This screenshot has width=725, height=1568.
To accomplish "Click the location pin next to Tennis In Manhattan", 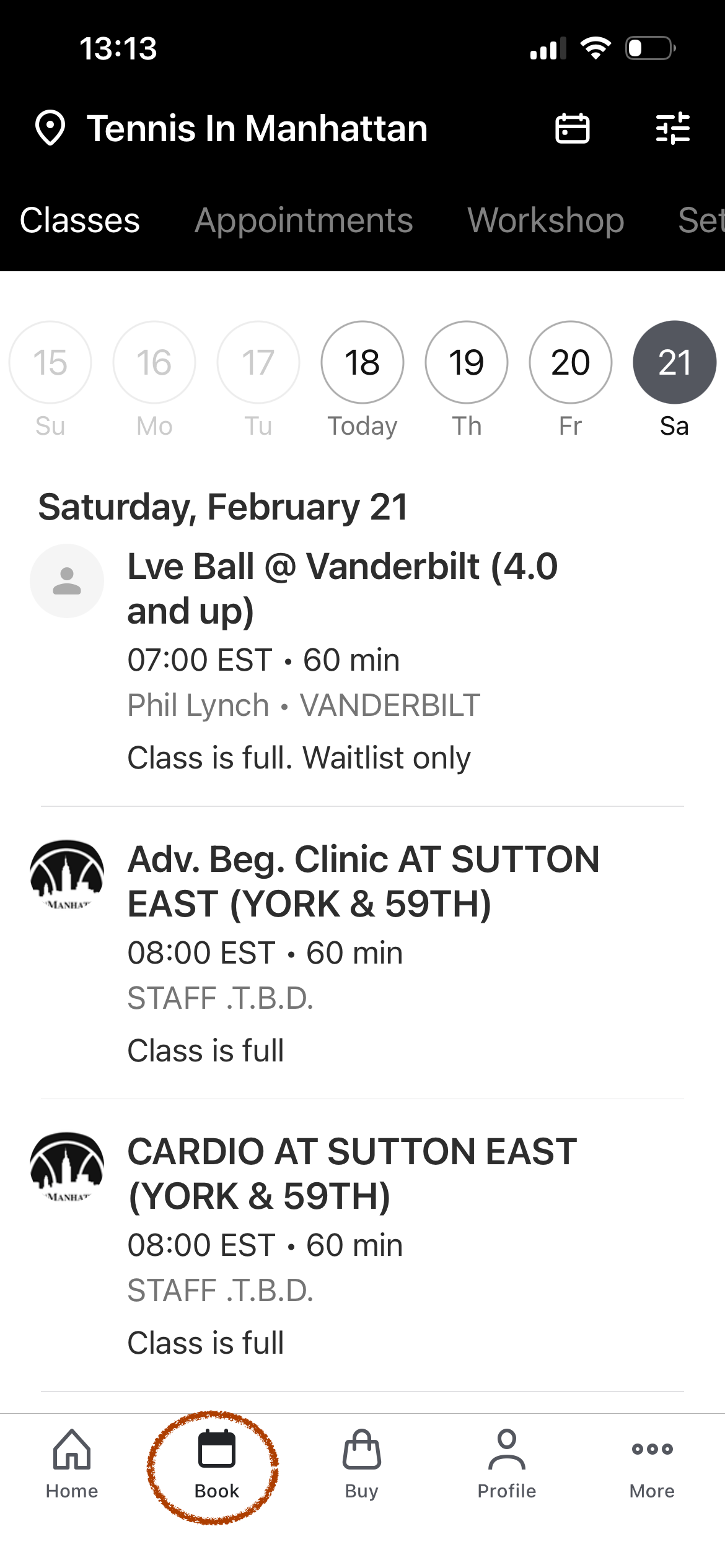I will pos(51,128).
